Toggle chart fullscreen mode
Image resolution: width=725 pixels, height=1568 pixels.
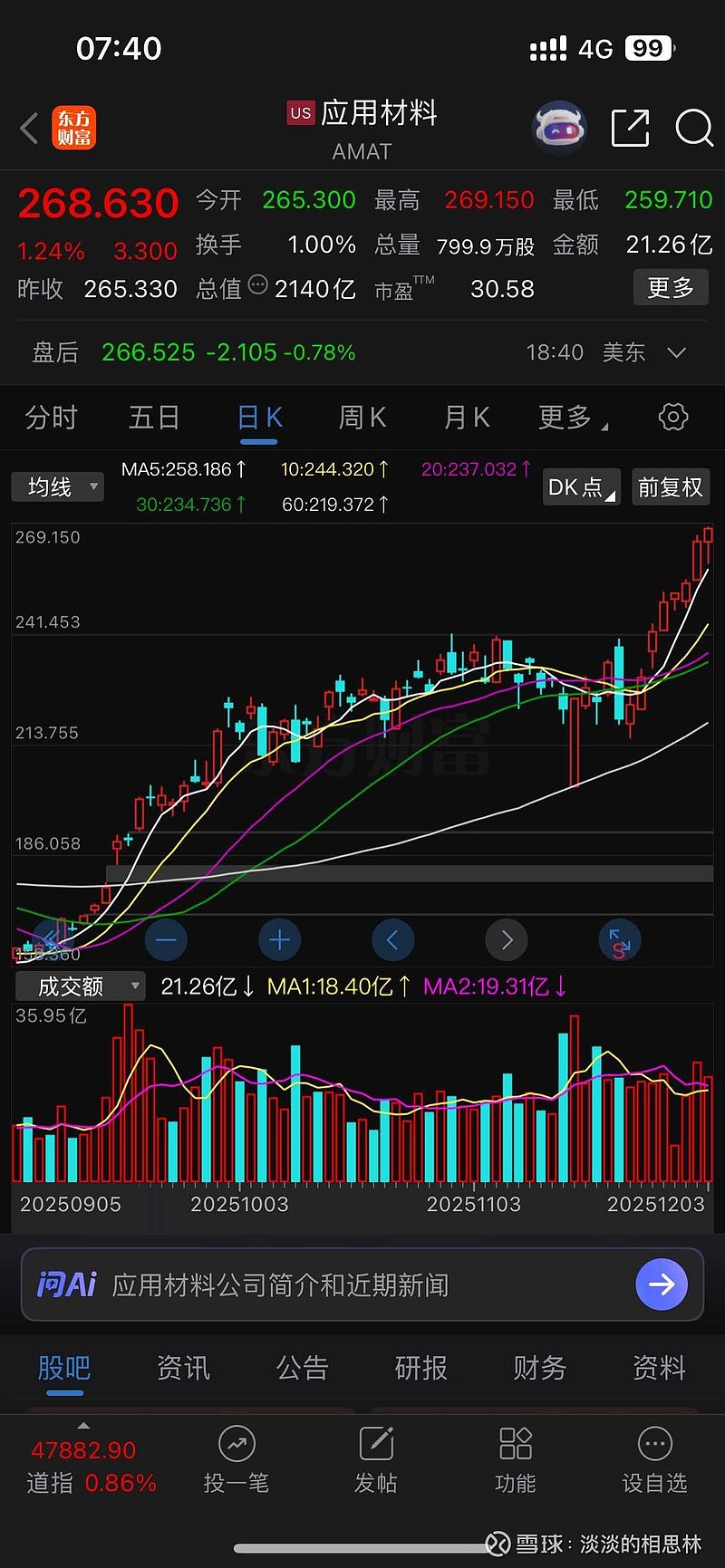619,940
